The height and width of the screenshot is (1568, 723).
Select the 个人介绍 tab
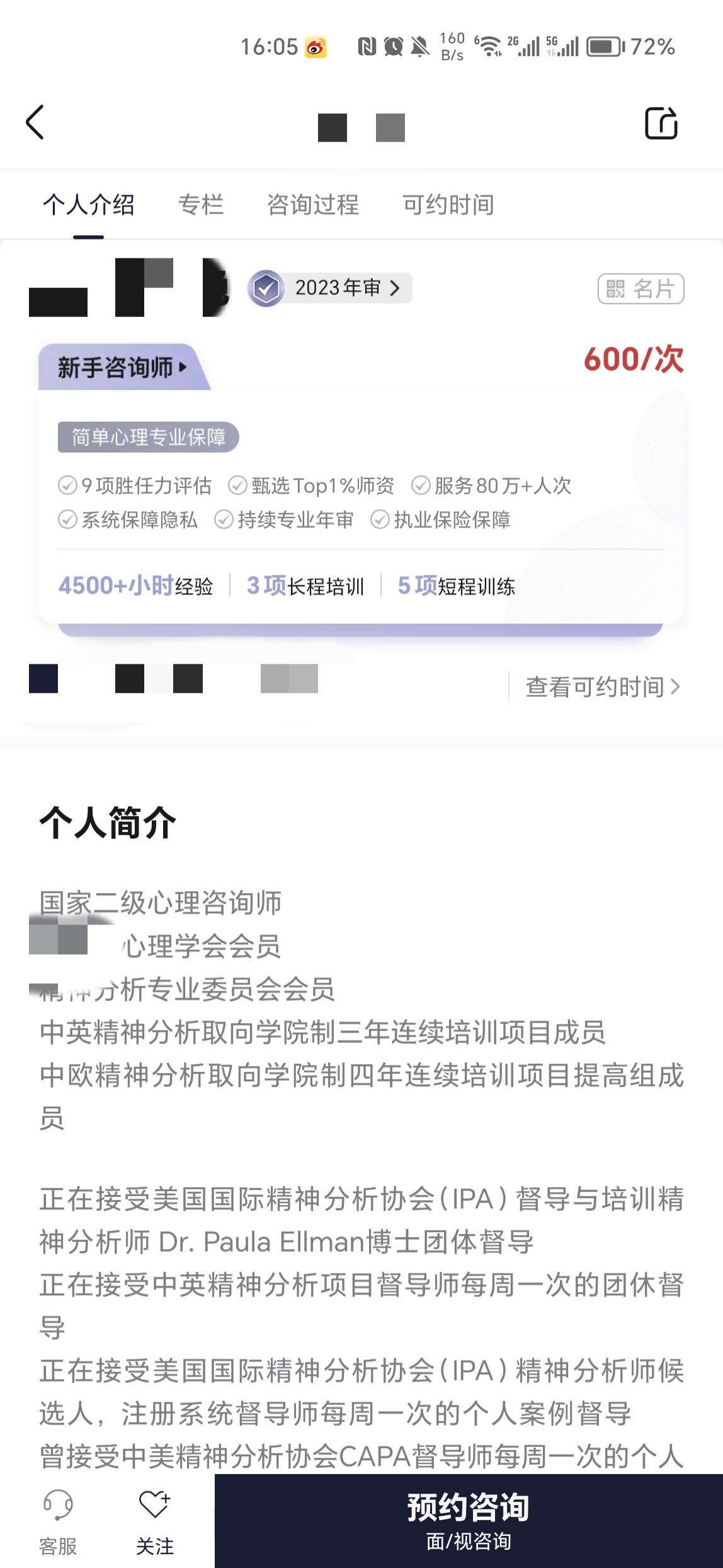[x=89, y=205]
